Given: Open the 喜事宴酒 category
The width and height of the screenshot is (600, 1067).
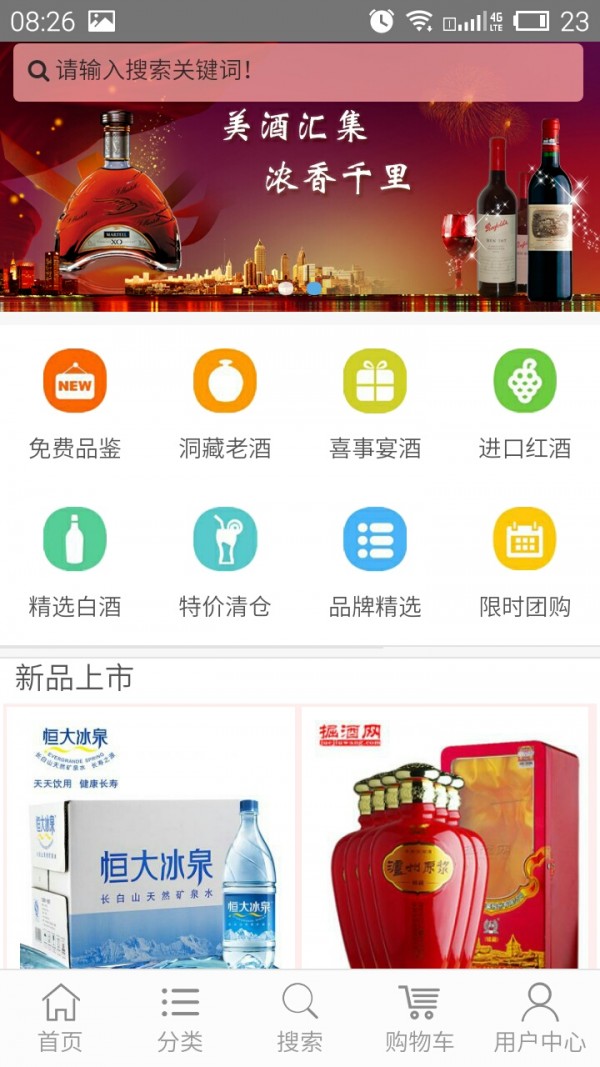Looking at the screenshot, I should 375,403.
